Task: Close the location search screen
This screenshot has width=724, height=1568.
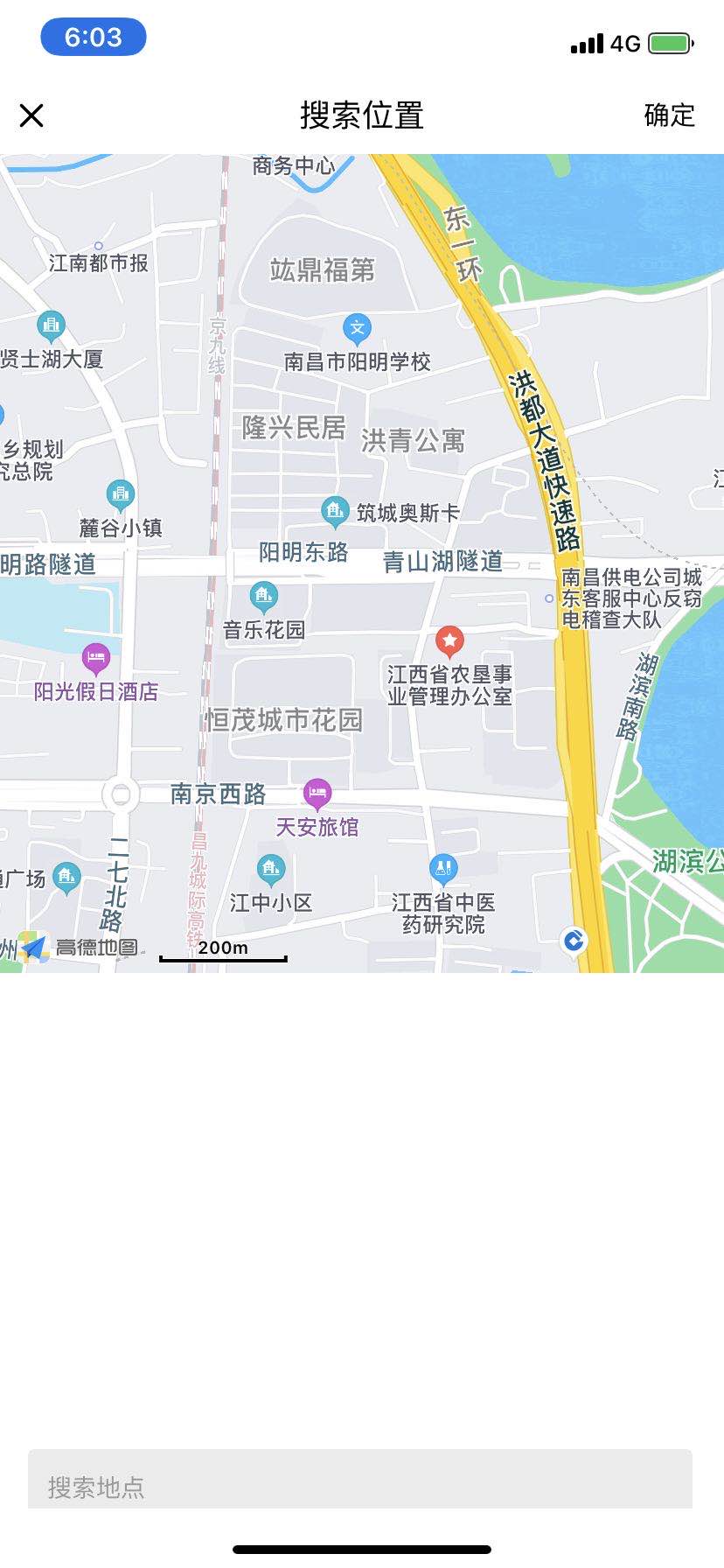Action: [x=31, y=115]
